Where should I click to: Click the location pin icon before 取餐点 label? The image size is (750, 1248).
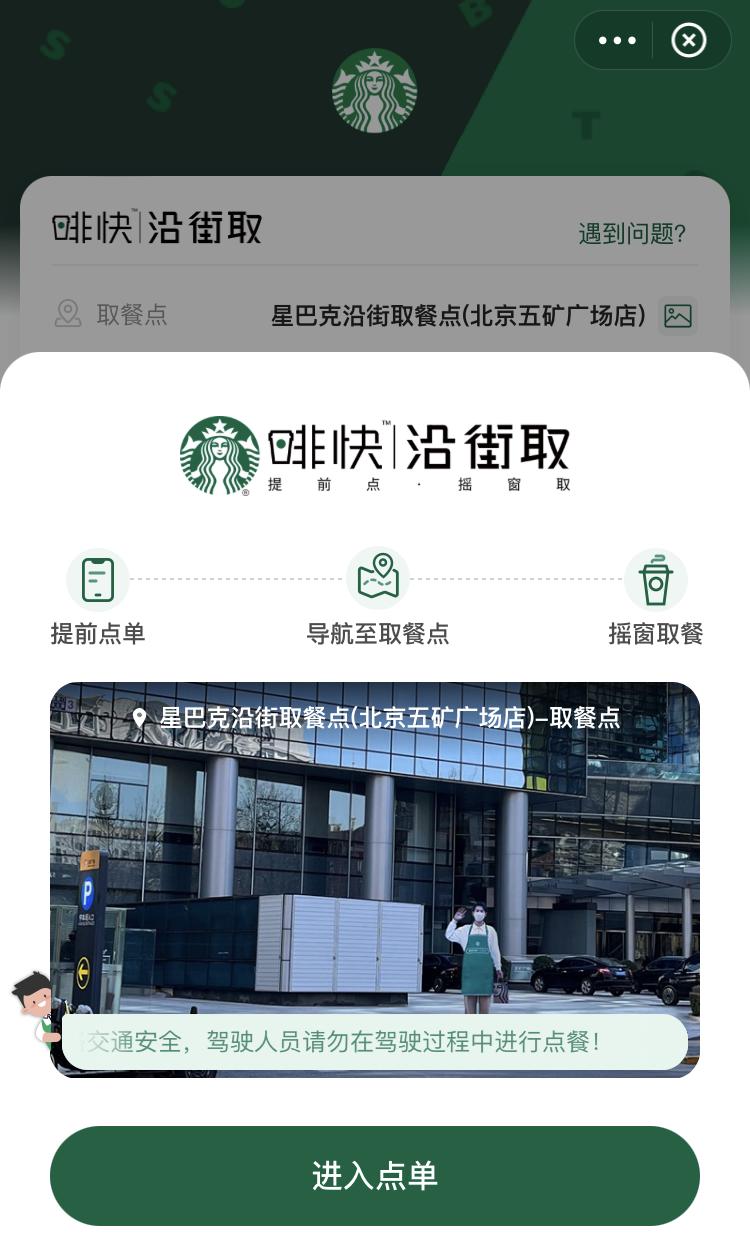[68, 315]
